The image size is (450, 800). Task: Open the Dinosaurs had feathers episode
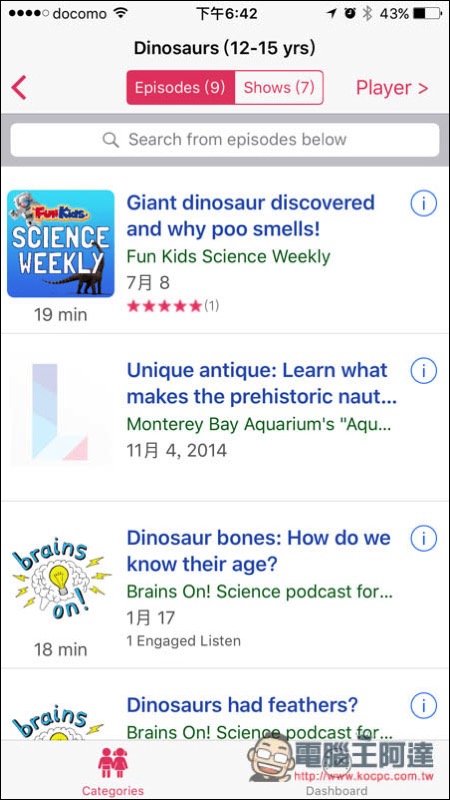(242, 705)
